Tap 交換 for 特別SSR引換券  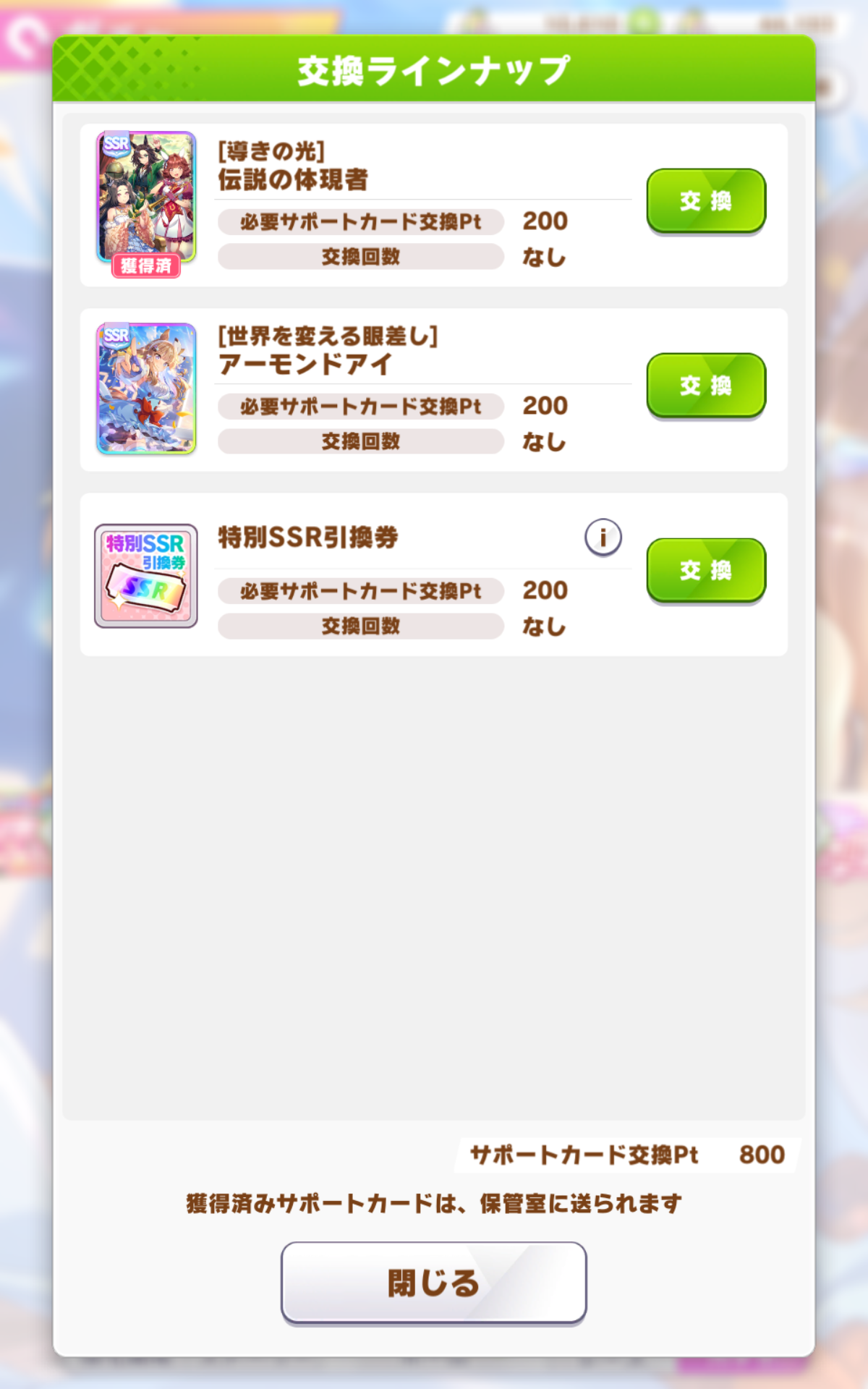coord(705,569)
